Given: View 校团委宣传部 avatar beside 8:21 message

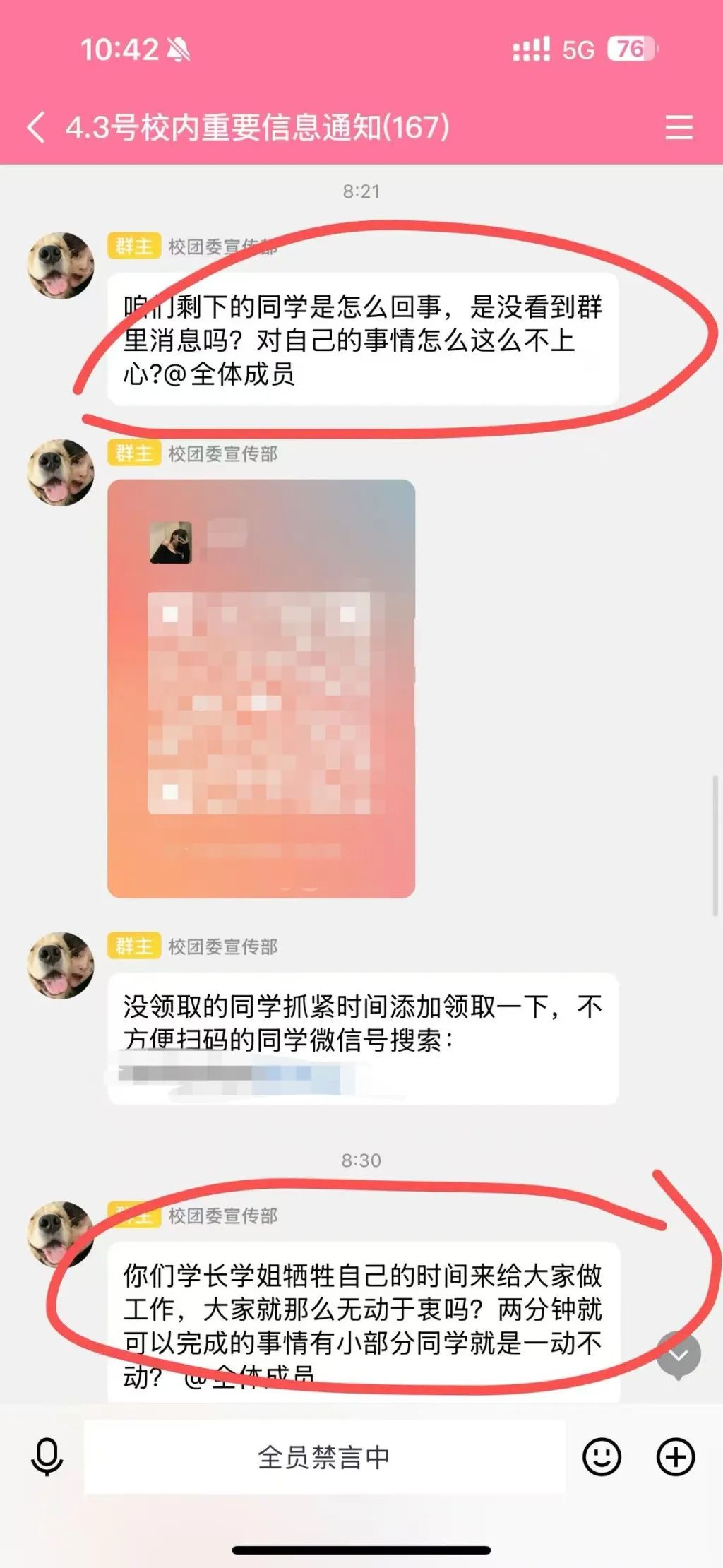Looking at the screenshot, I should (x=61, y=266).
